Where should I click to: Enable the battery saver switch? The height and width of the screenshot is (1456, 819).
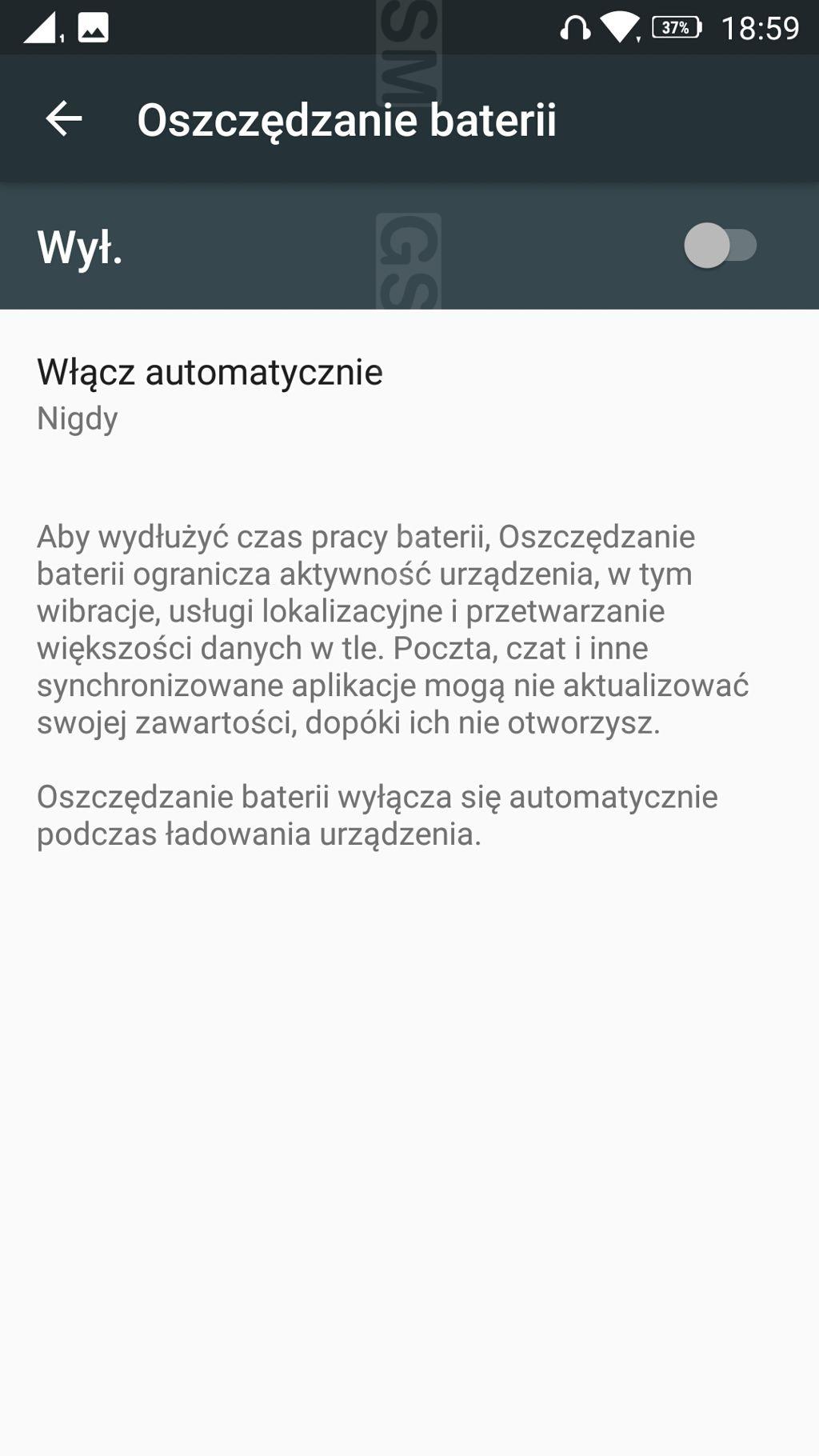tap(720, 246)
